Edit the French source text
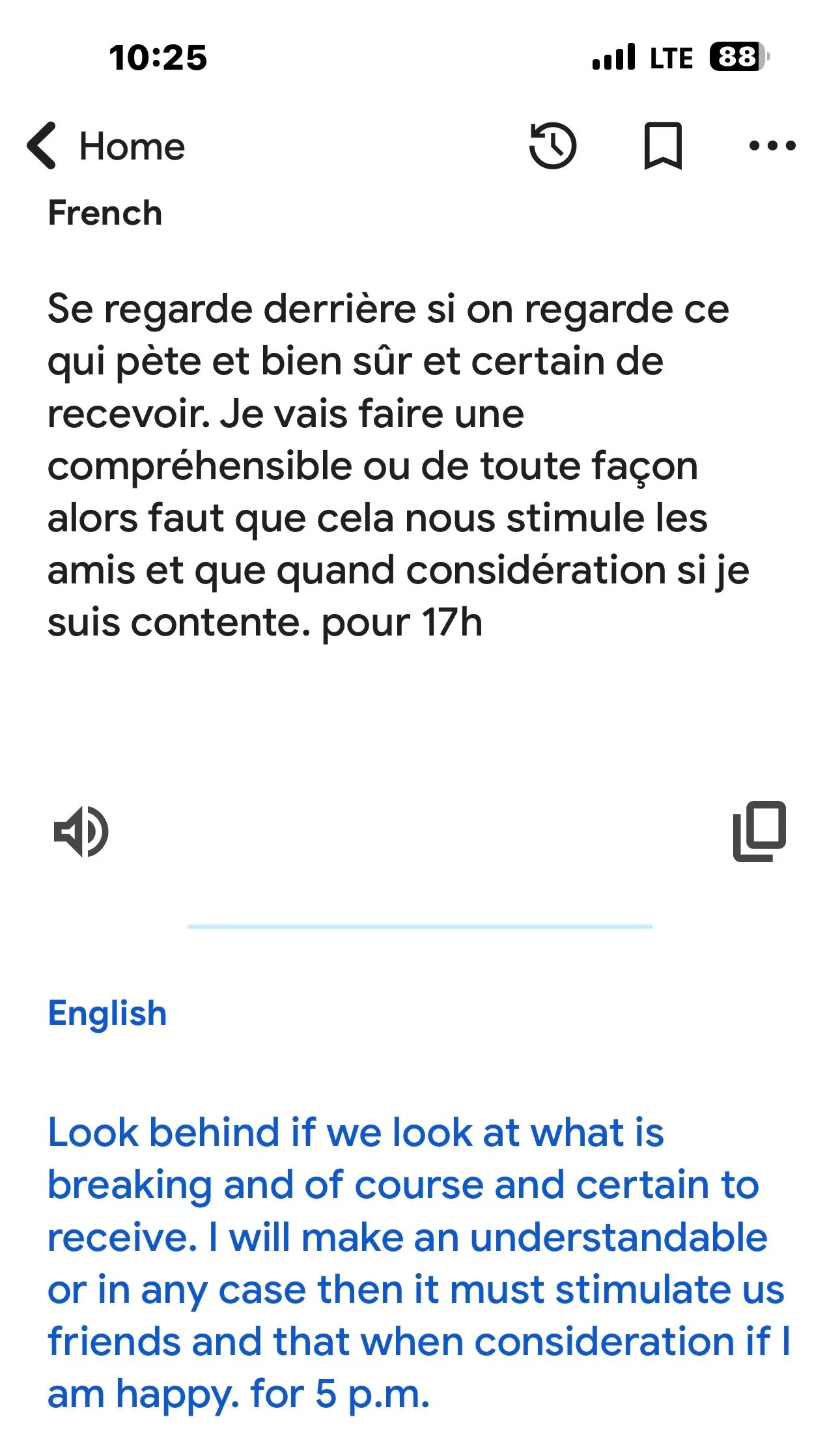The image size is (840, 1456). 397,465
